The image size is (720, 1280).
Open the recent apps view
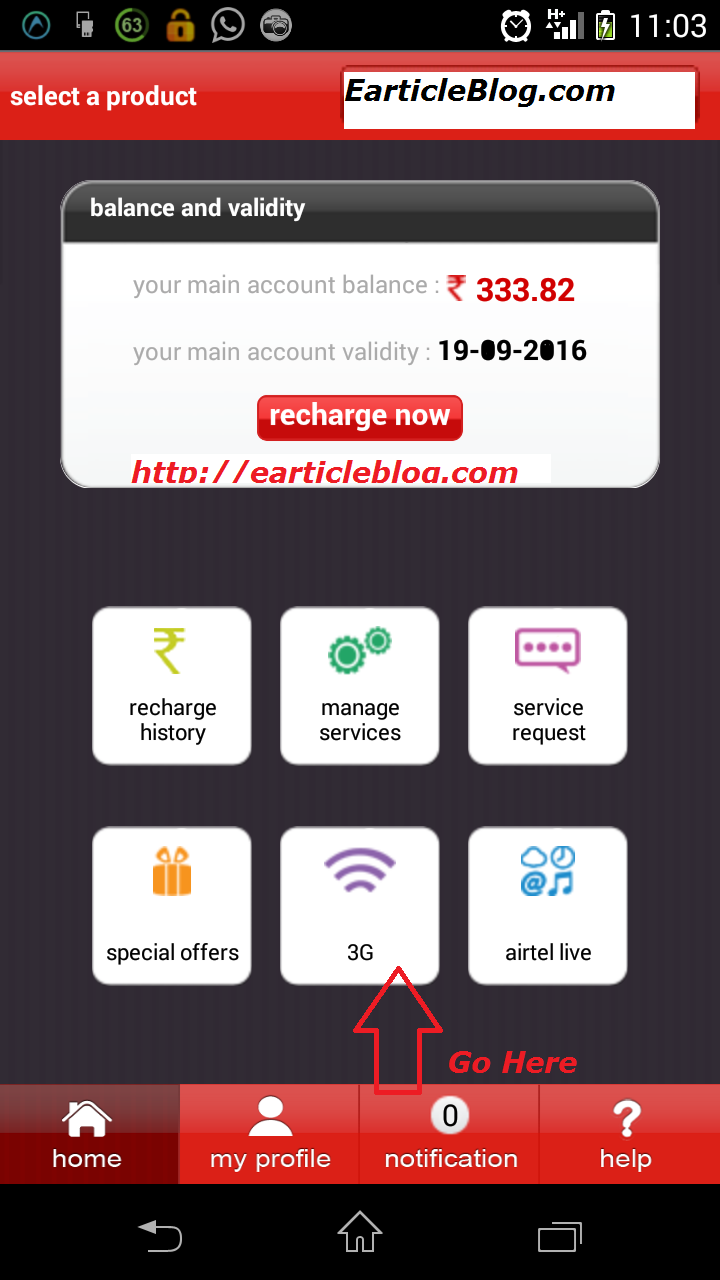coord(560,1235)
